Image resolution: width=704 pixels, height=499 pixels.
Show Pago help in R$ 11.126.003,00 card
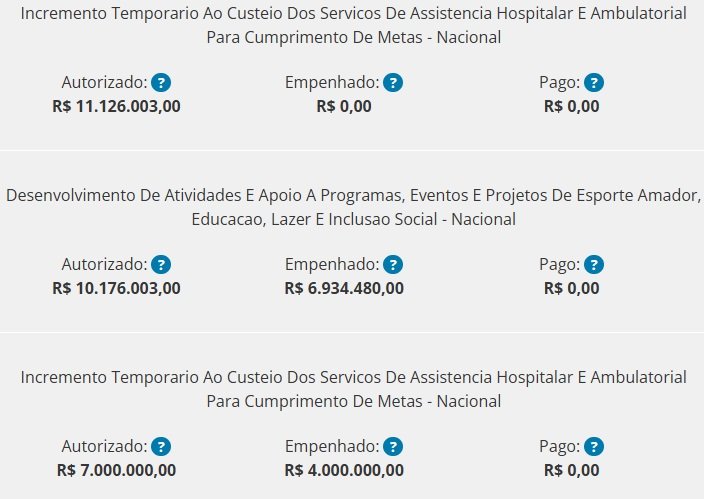(594, 83)
